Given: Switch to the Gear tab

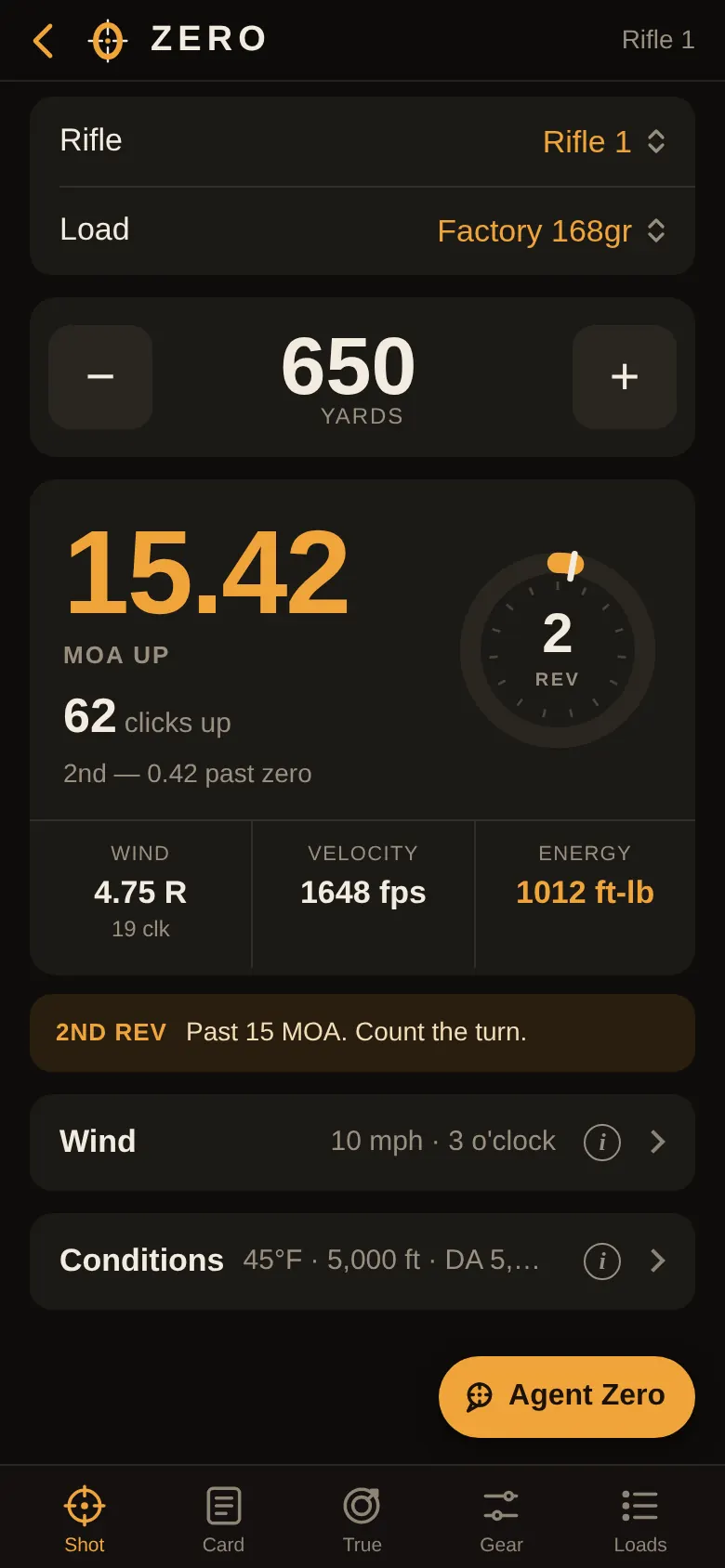Looking at the screenshot, I should pos(501,1520).
